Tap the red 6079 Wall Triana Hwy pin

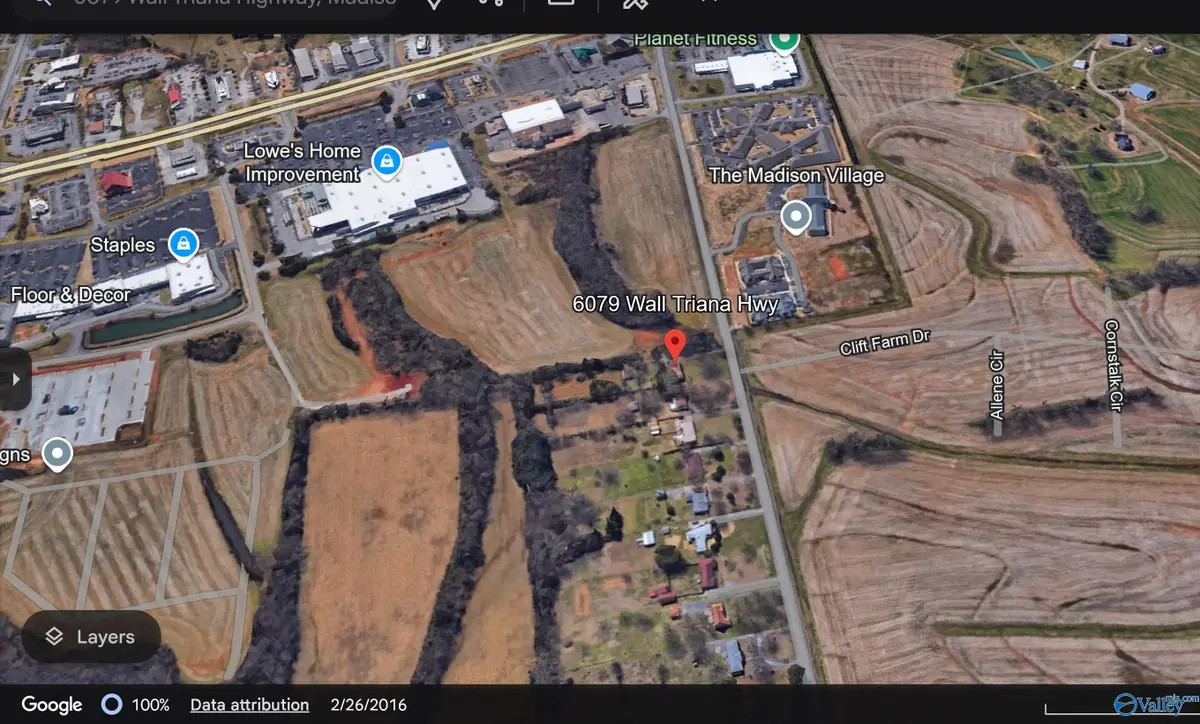click(x=675, y=343)
